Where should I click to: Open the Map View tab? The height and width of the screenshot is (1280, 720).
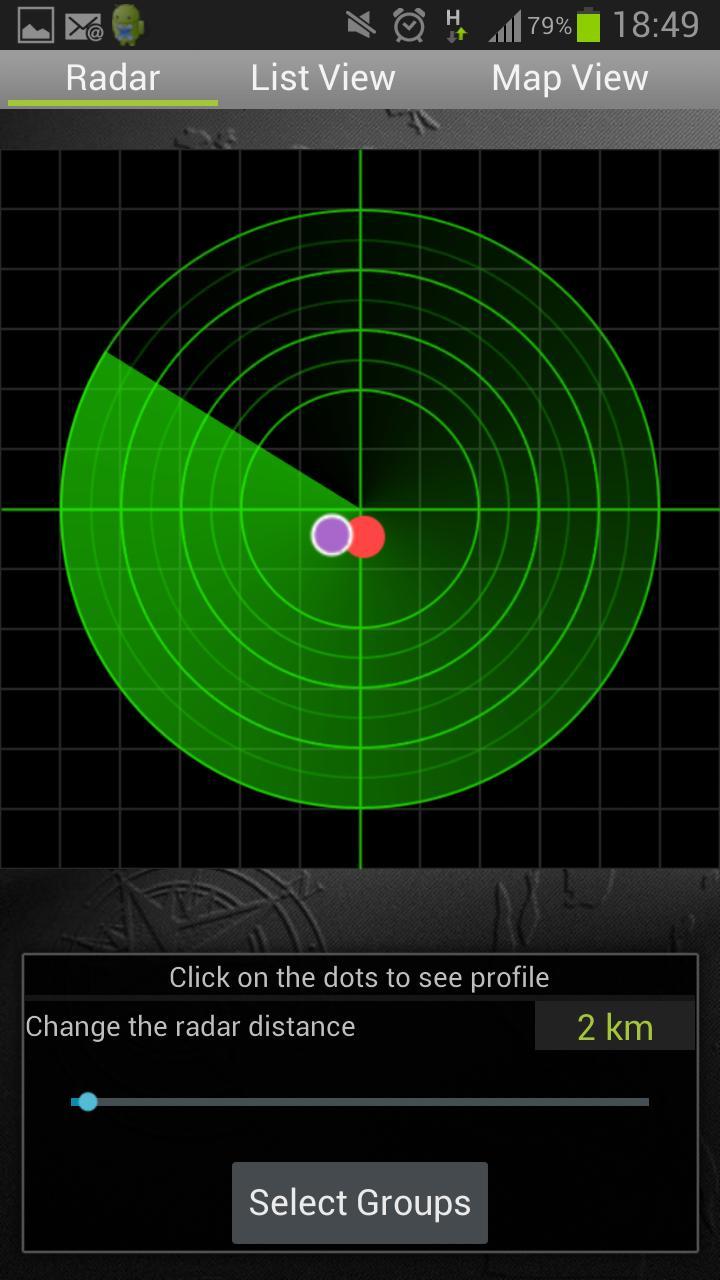pos(570,78)
